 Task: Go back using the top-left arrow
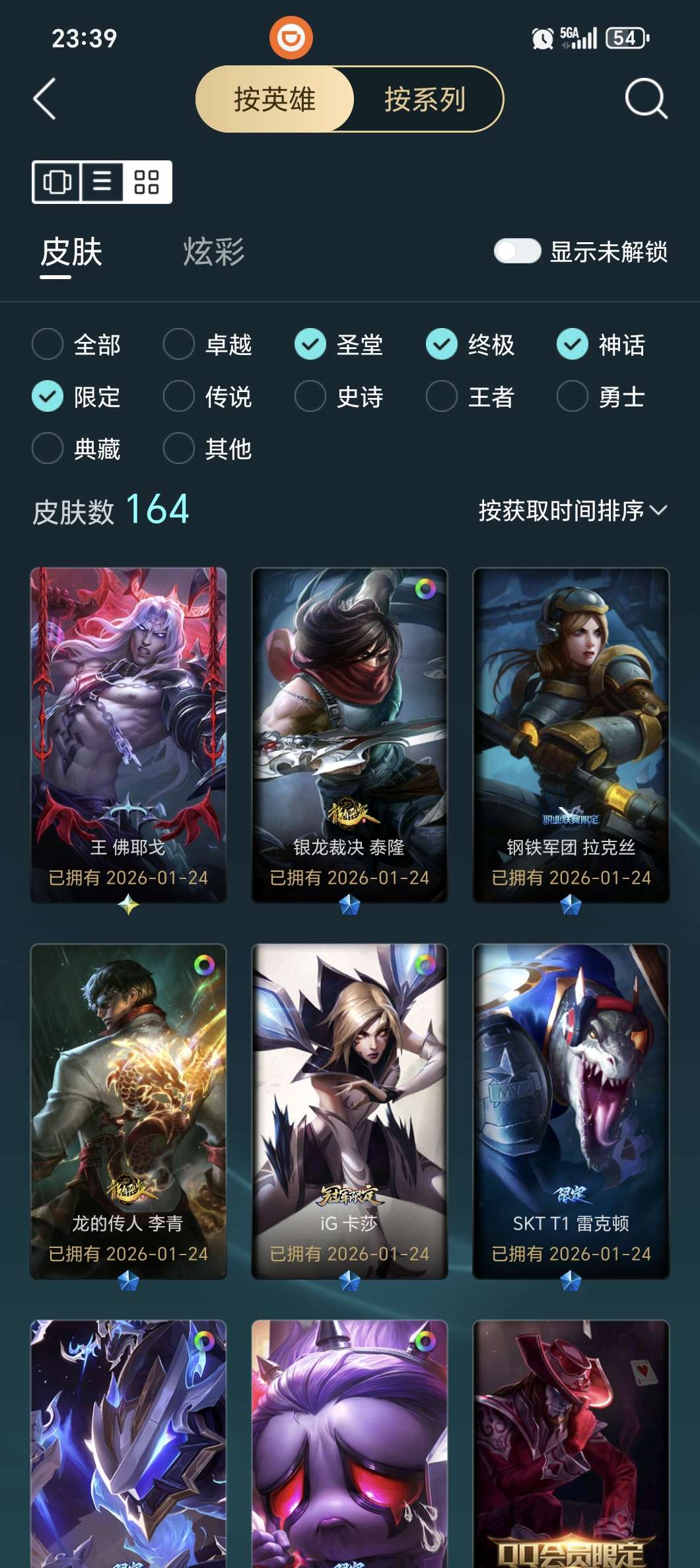tap(45, 100)
